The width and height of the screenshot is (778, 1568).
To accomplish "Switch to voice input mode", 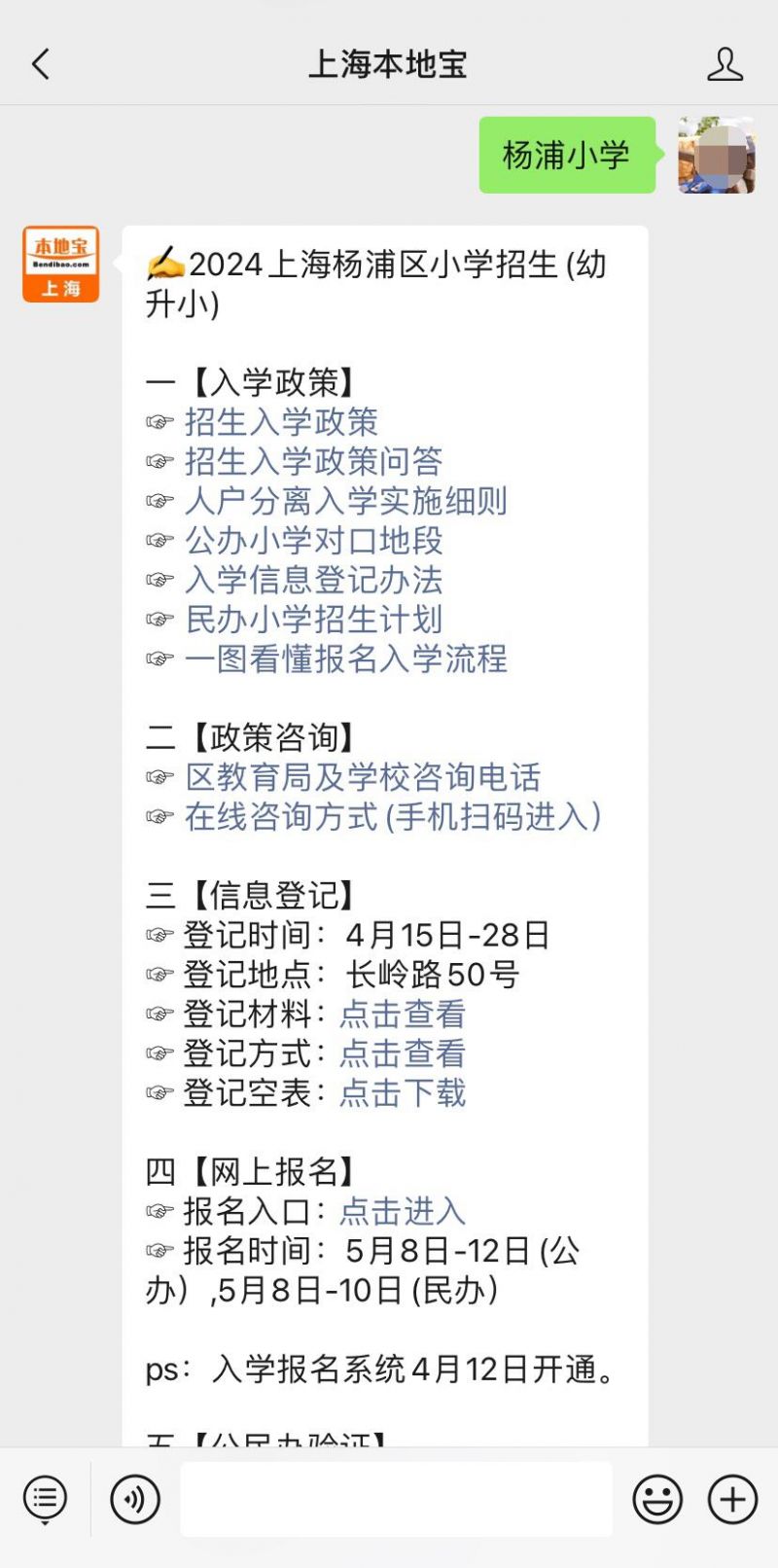I will tap(135, 1499).
